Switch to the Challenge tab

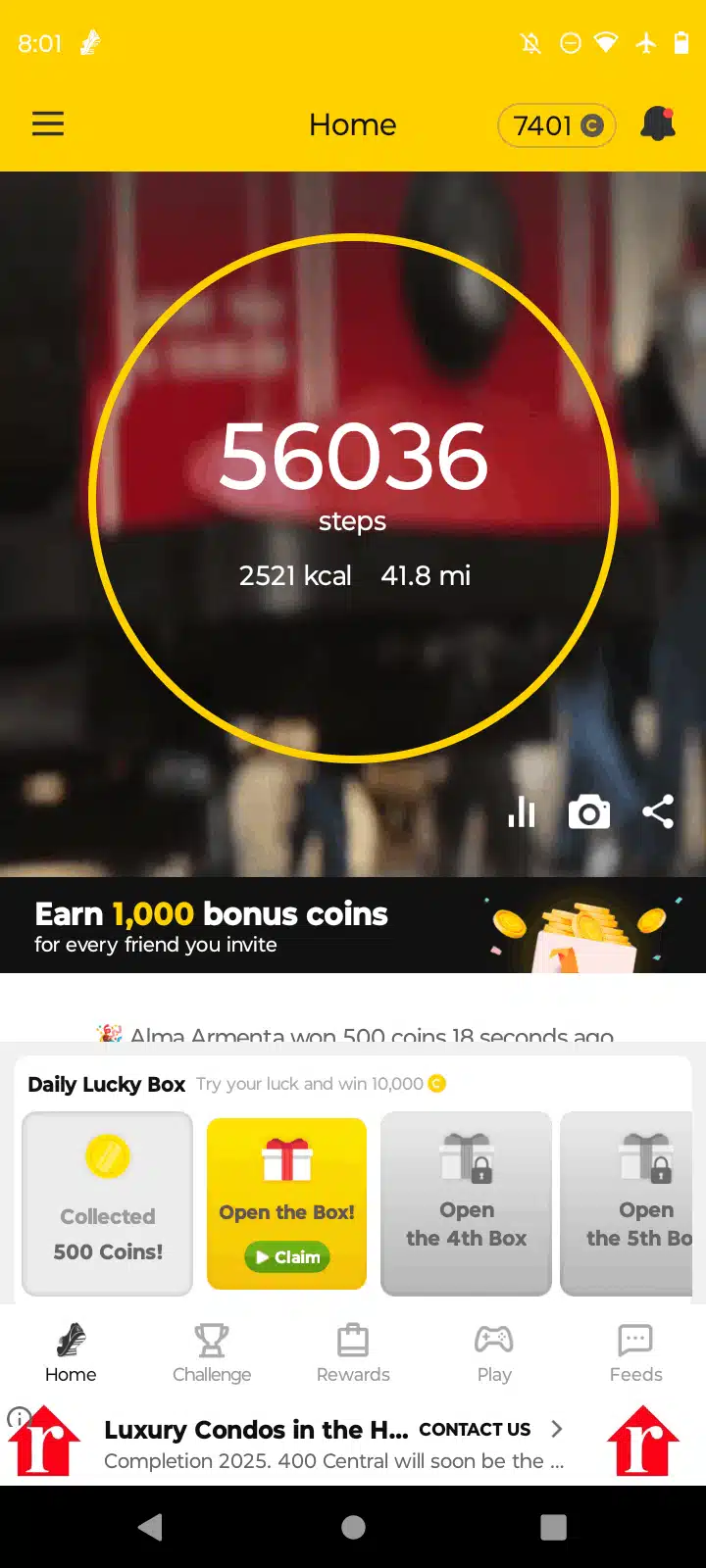point(212,1352)
